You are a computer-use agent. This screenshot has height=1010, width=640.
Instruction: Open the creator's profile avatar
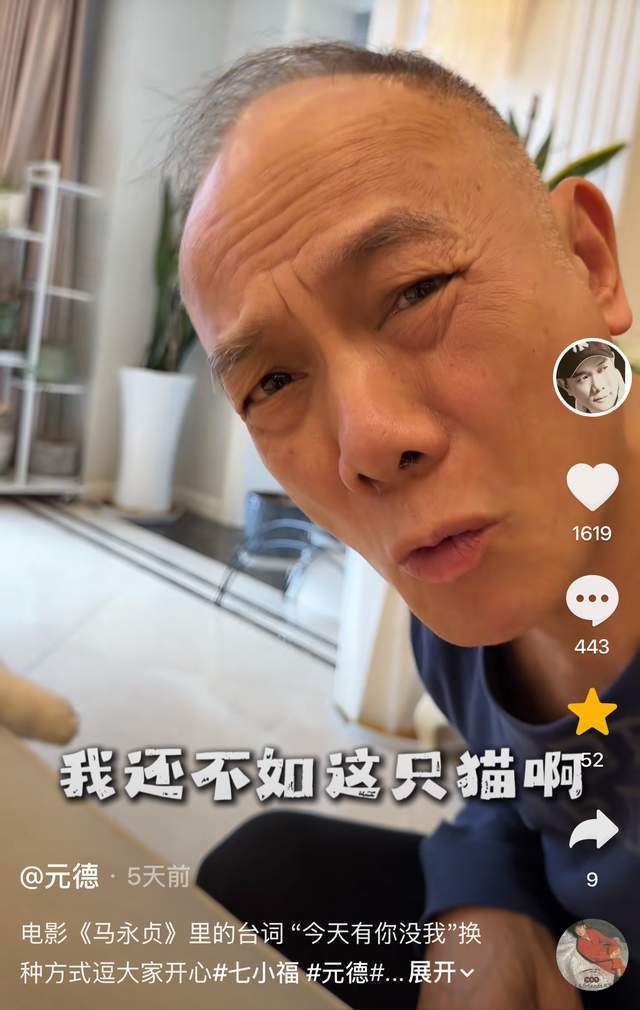[x=592, y=376]
